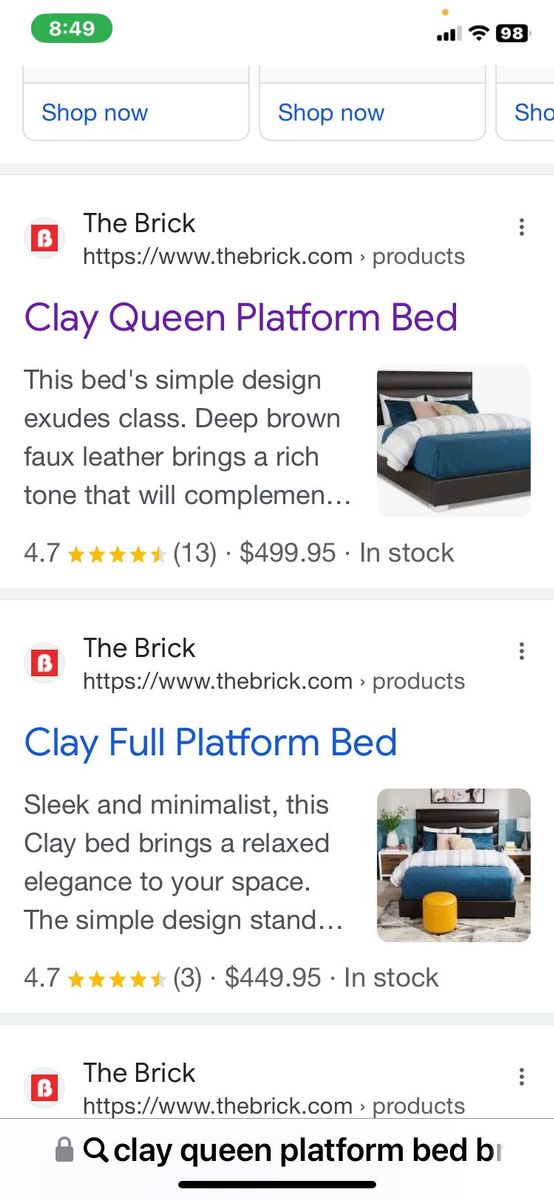Screen dimensions: 554x1200
Task: Tap the Clay Queen bed product image
Action: [454, 440]
